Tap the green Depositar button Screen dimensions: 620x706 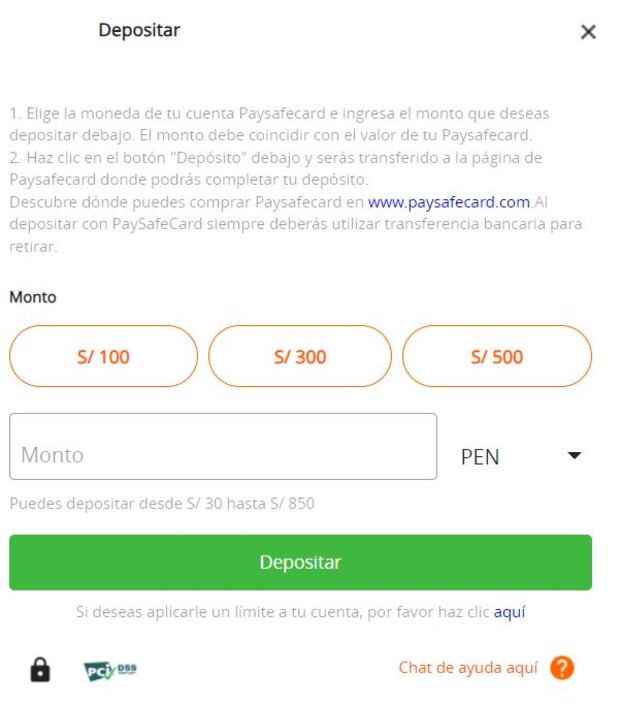[300, 562]
